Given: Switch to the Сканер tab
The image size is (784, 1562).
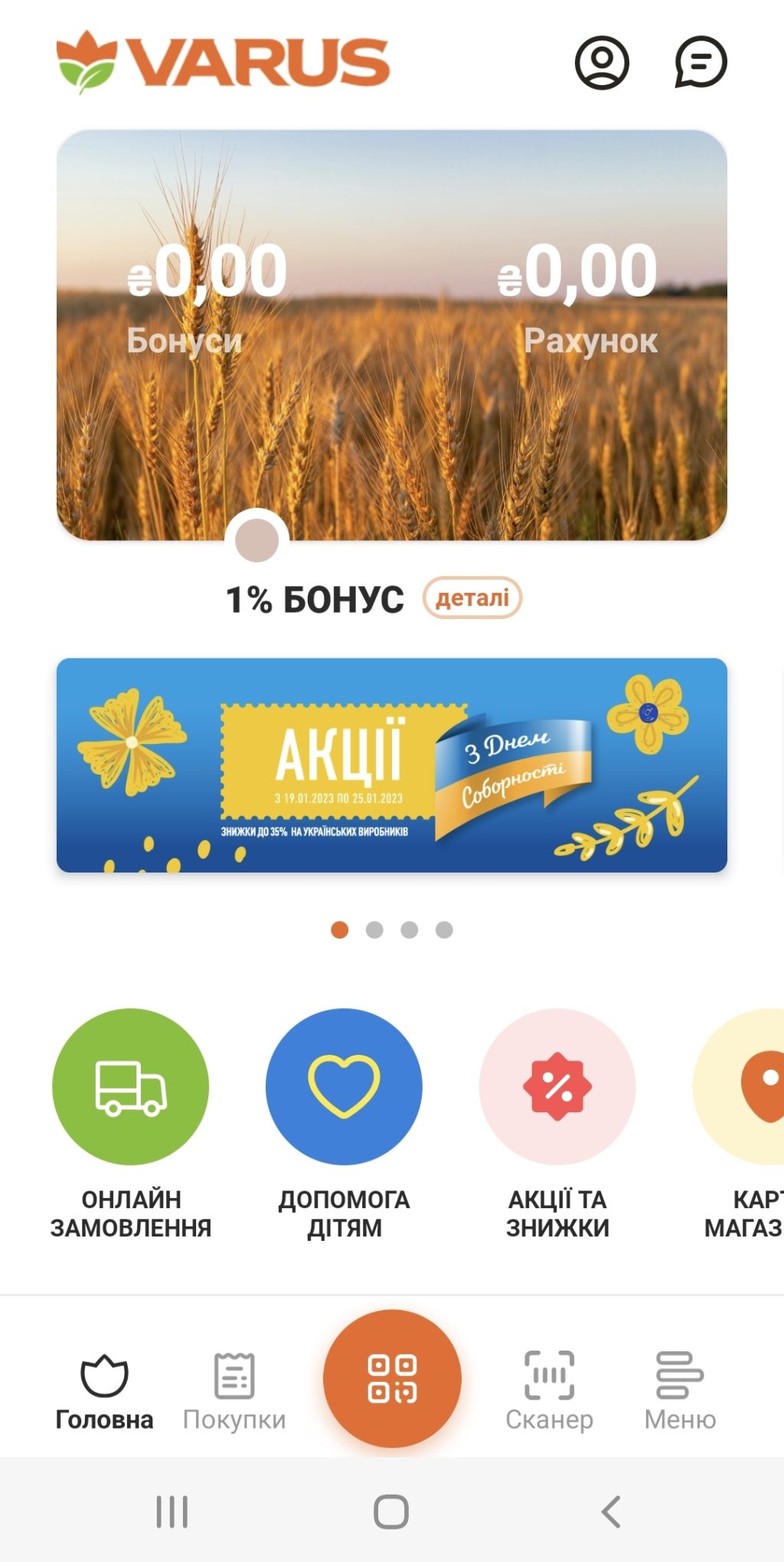Looking at the screenshot, I should [x=549, y=1390].
